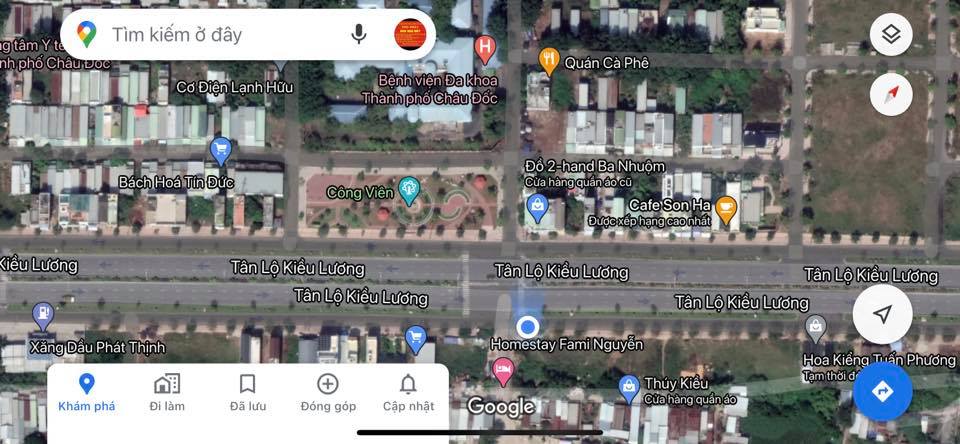Start voice search with the microphone icon
This screenshot has height=444, width=960.
click(358, 35)
